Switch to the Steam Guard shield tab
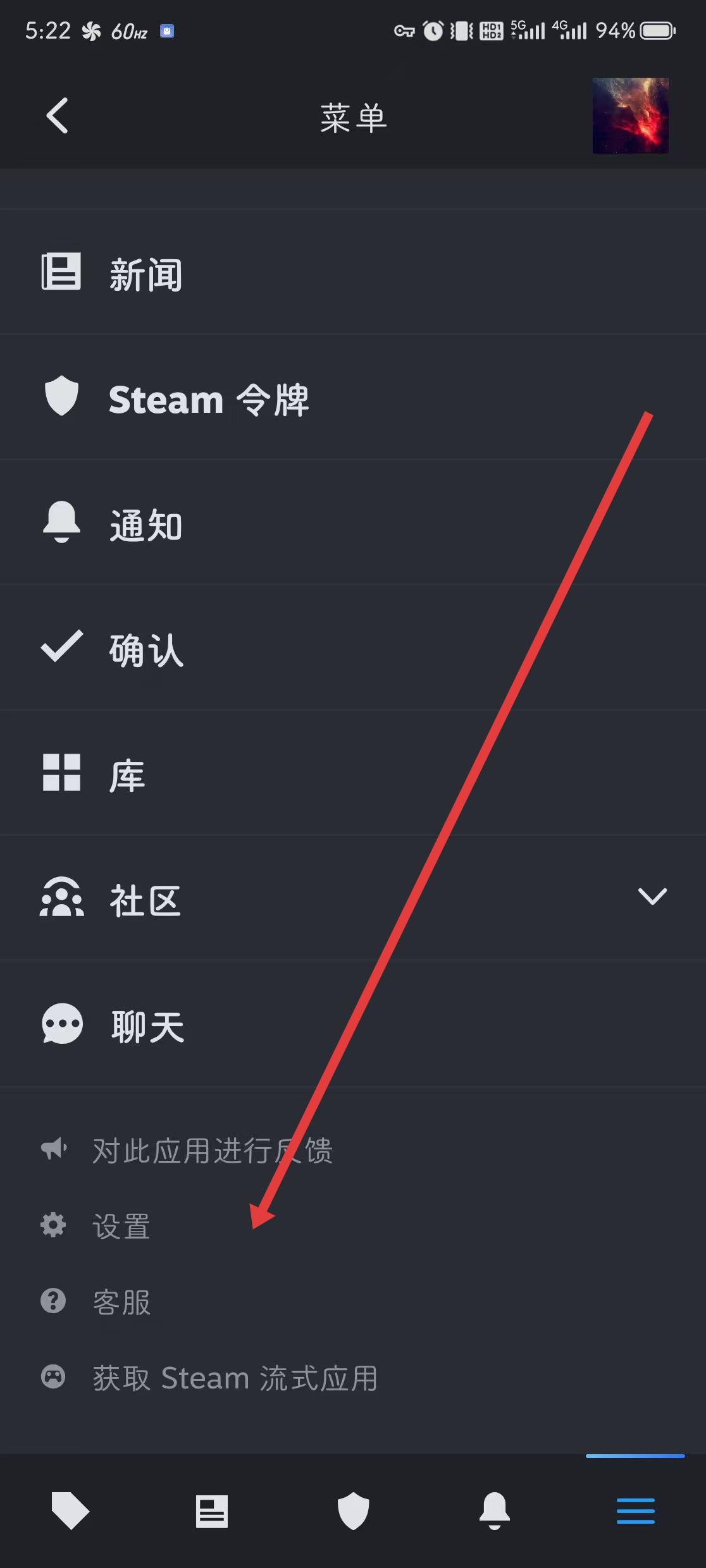 353,1512
